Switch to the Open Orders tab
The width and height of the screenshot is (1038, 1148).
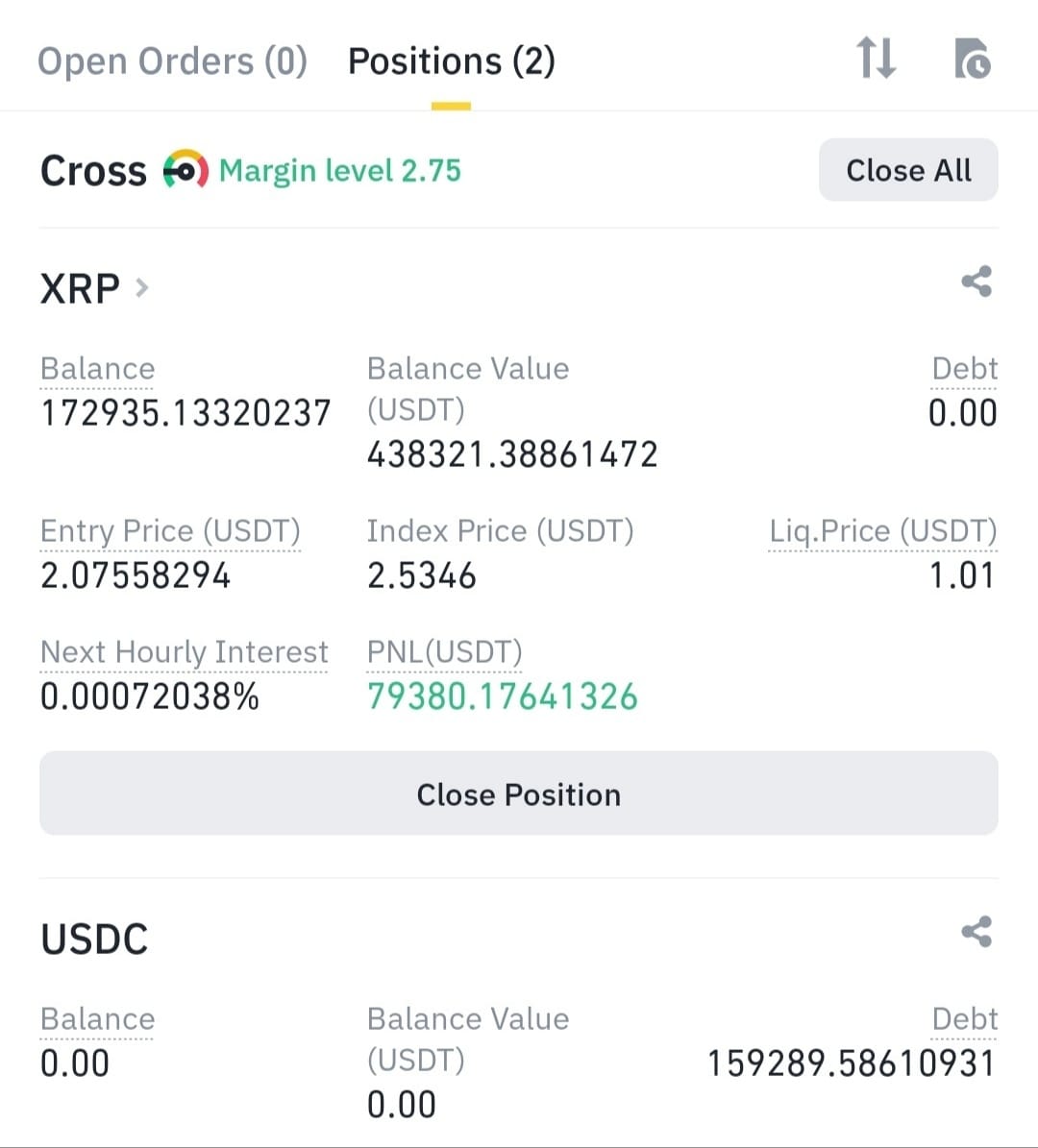172,61
